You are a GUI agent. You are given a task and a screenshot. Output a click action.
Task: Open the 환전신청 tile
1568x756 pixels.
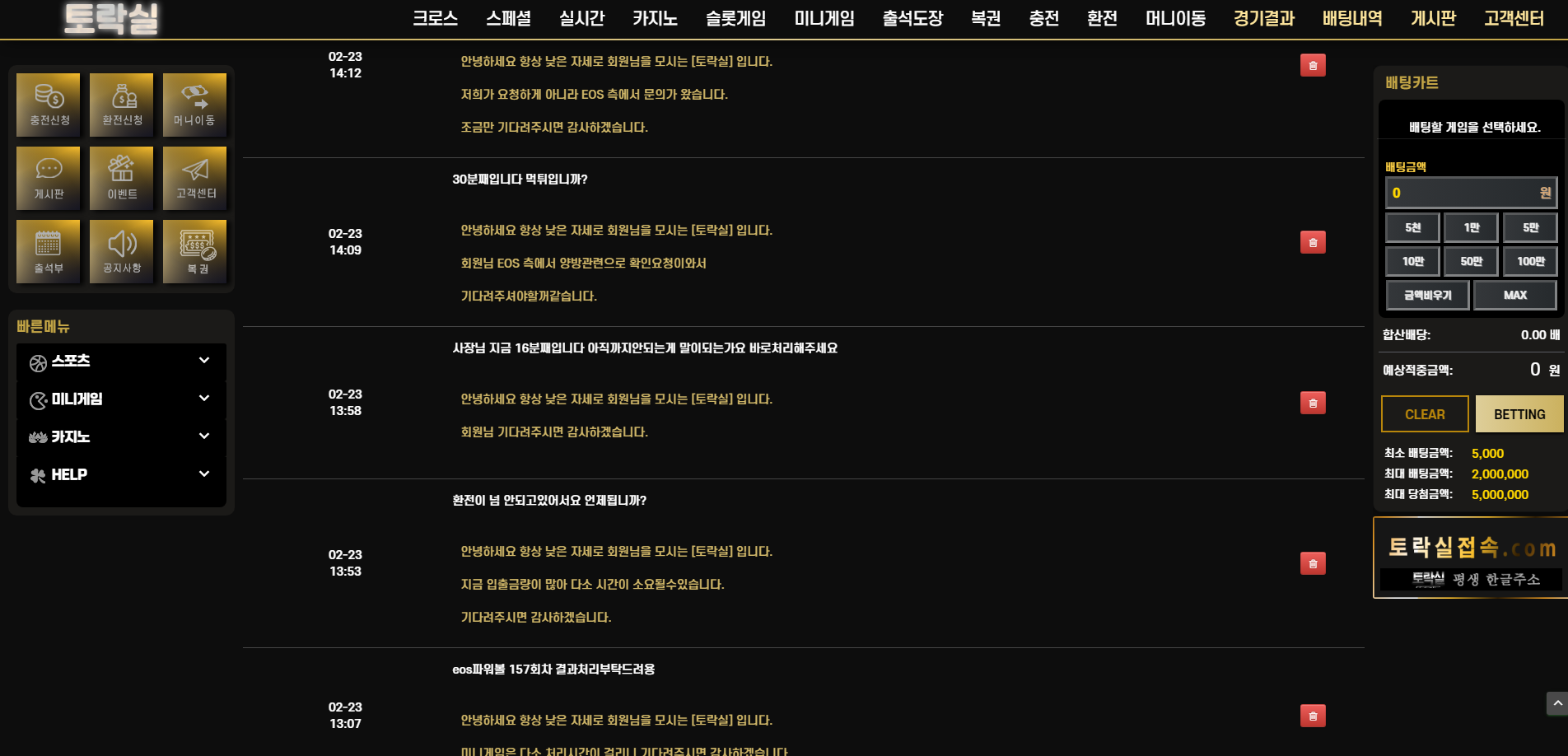(122, 105)
